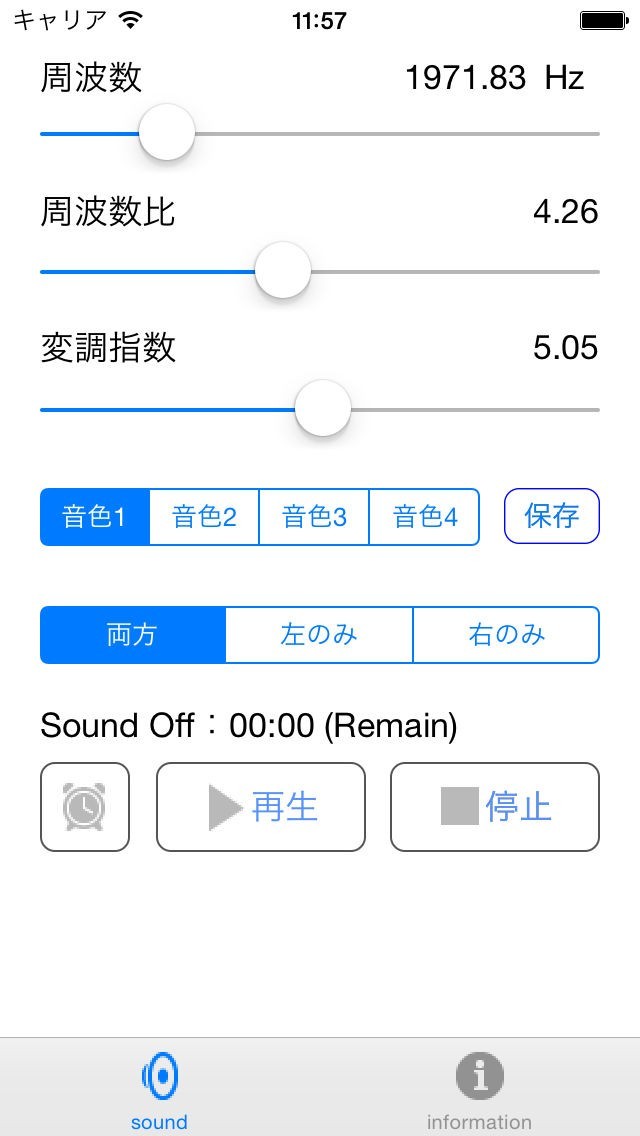
Task: Select 両方 for both channels
Action: (133, 635)
